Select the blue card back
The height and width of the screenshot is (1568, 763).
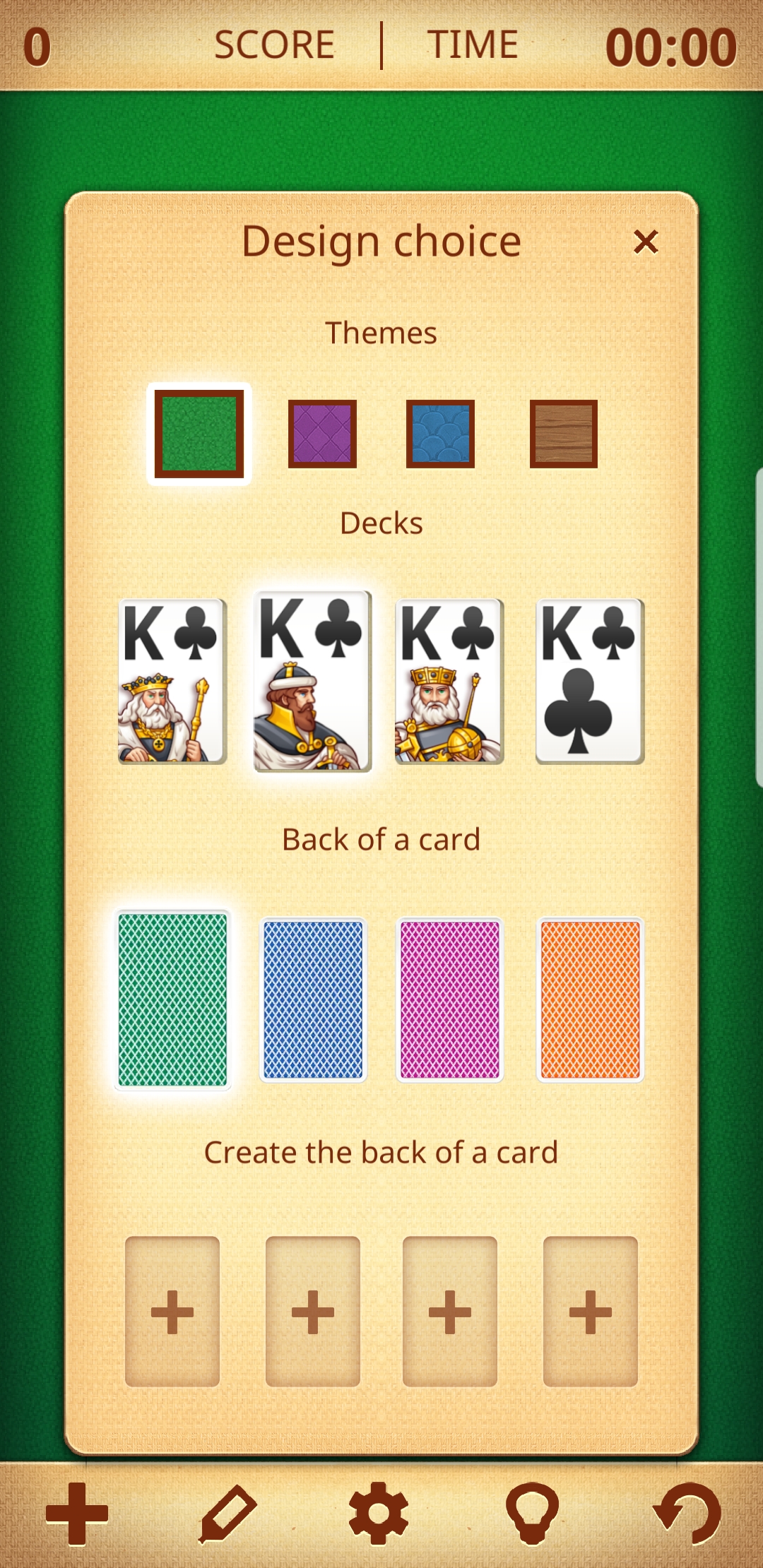(313, 999)
